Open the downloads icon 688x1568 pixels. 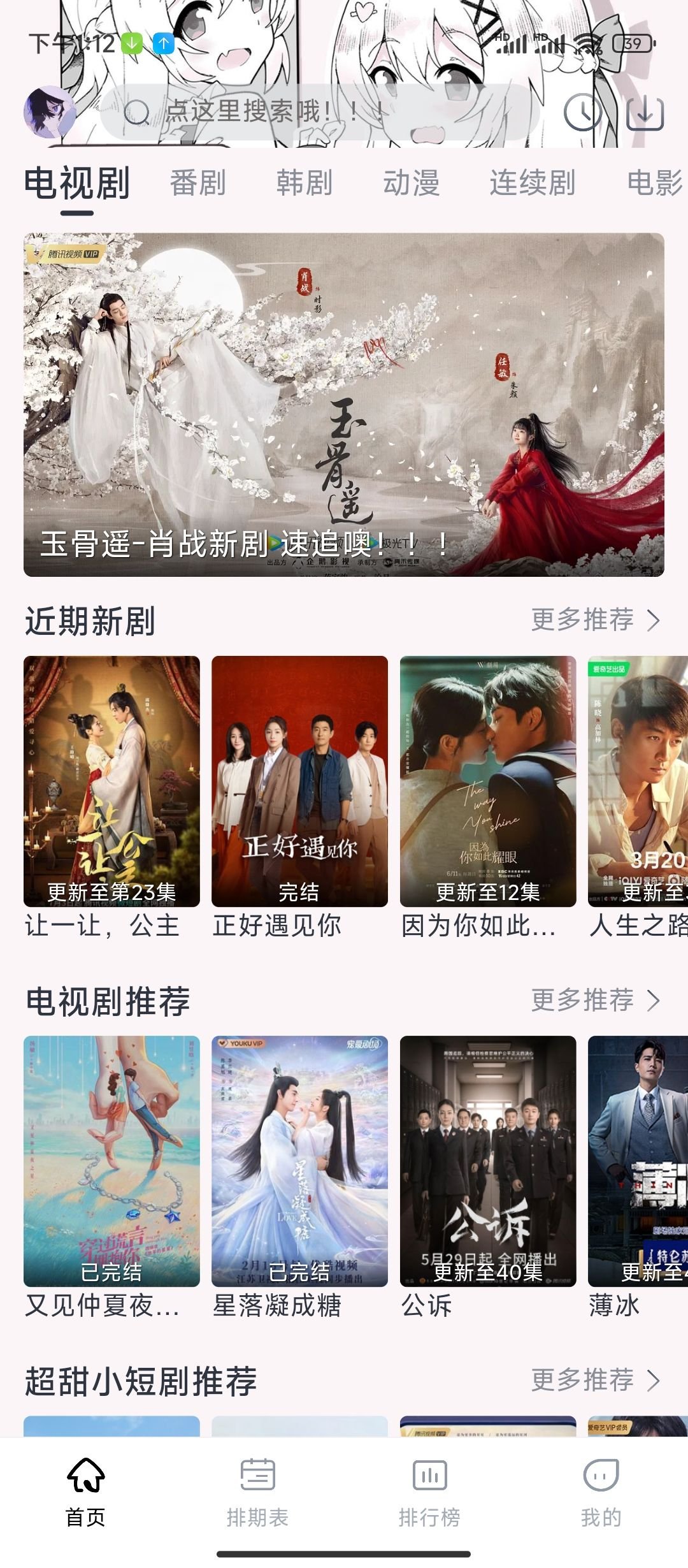coord(645,112)
